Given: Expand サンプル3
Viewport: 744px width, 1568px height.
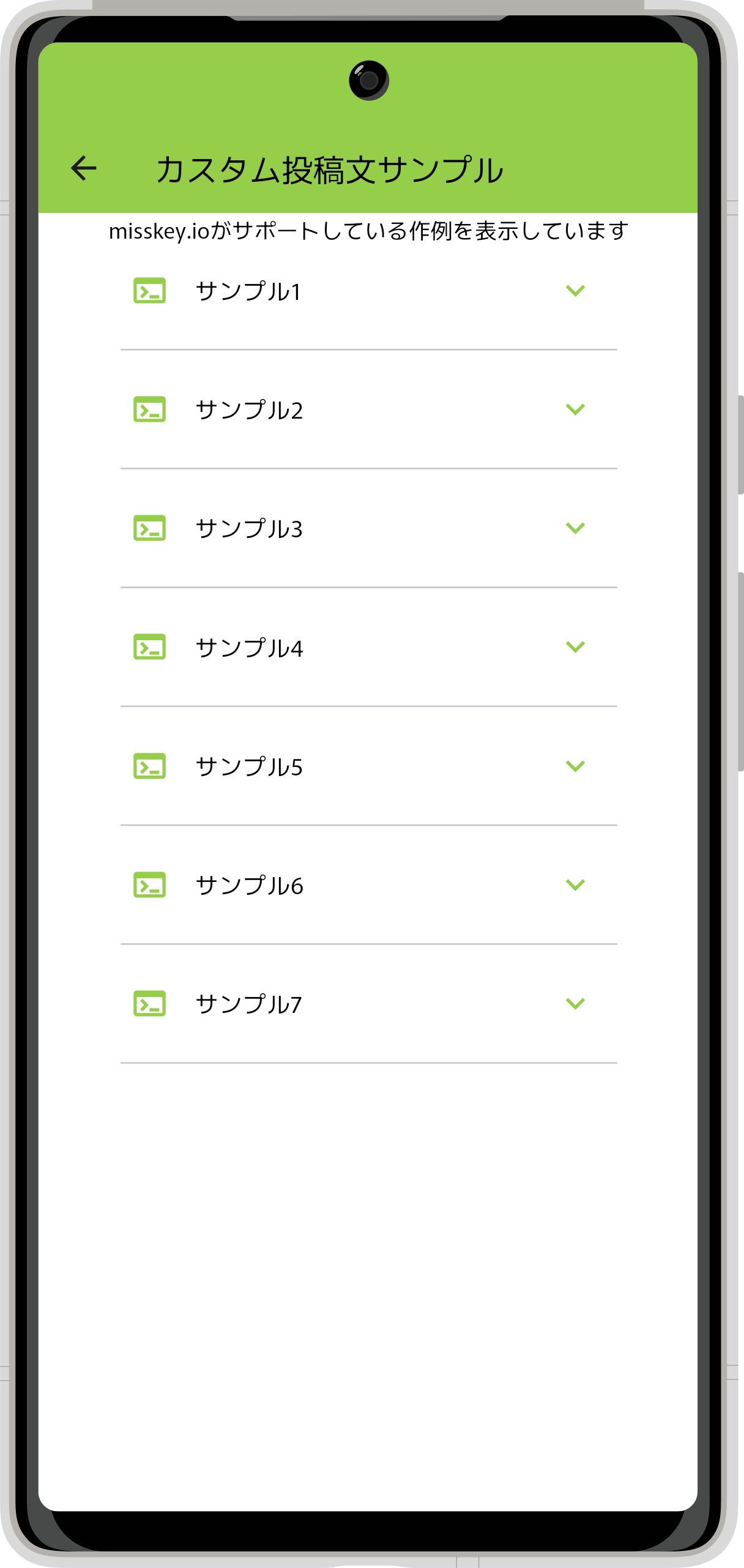Looking at the screenshot, I should tap(575, 528).
